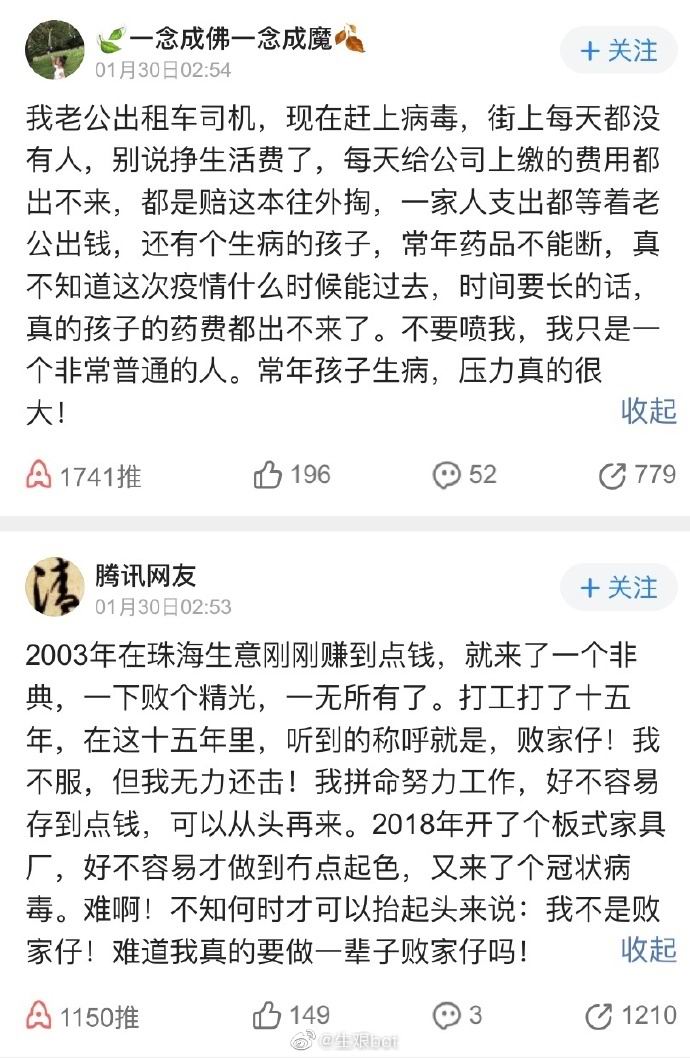Share the comment with 1210 shares
Screen dimensions: 690x1058
tap(637, 1017)
